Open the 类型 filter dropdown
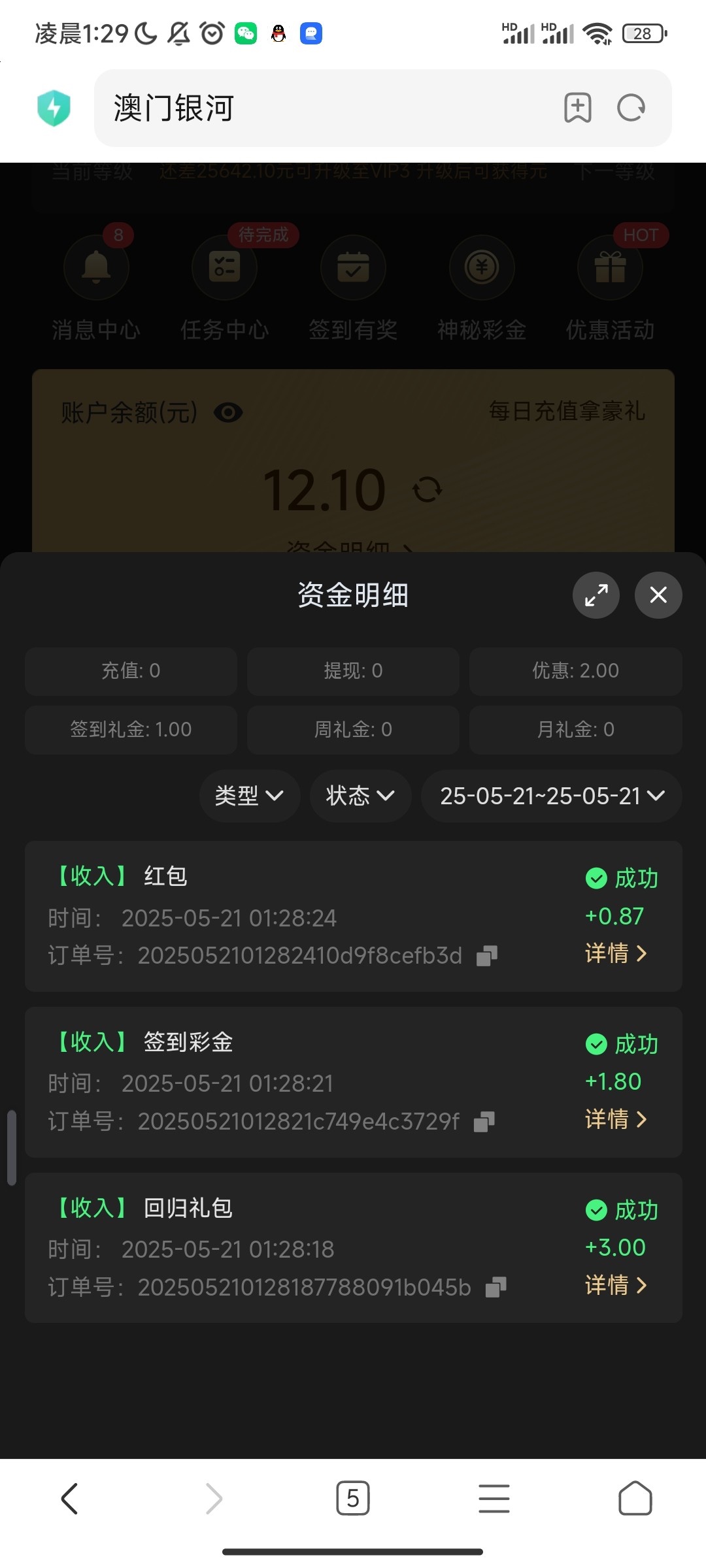706x1568 pixels. tap(249, 796)
